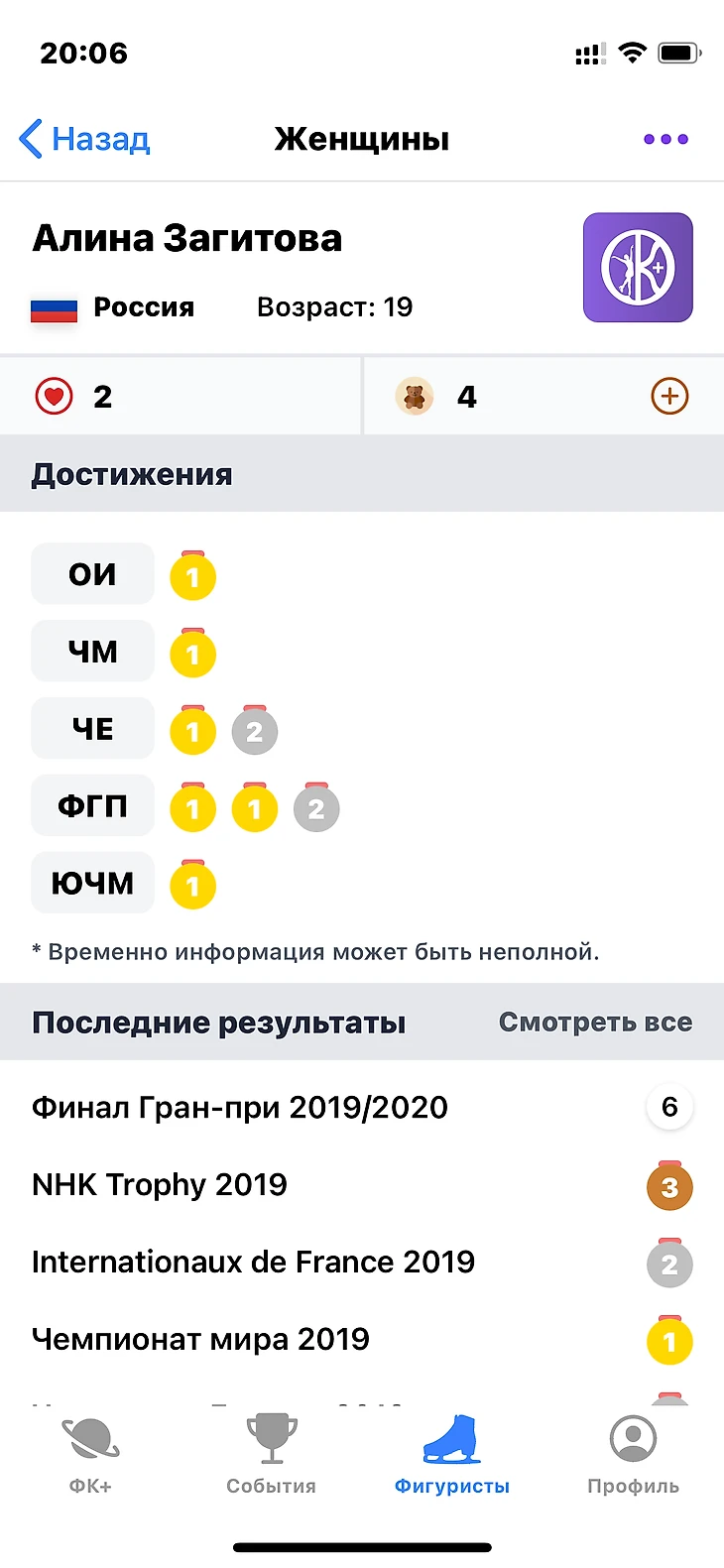This screenshot has width=724, height=1568.
Task: Open Смотреть все results link
Action: pyautogui.click(x=595, y=1023)
